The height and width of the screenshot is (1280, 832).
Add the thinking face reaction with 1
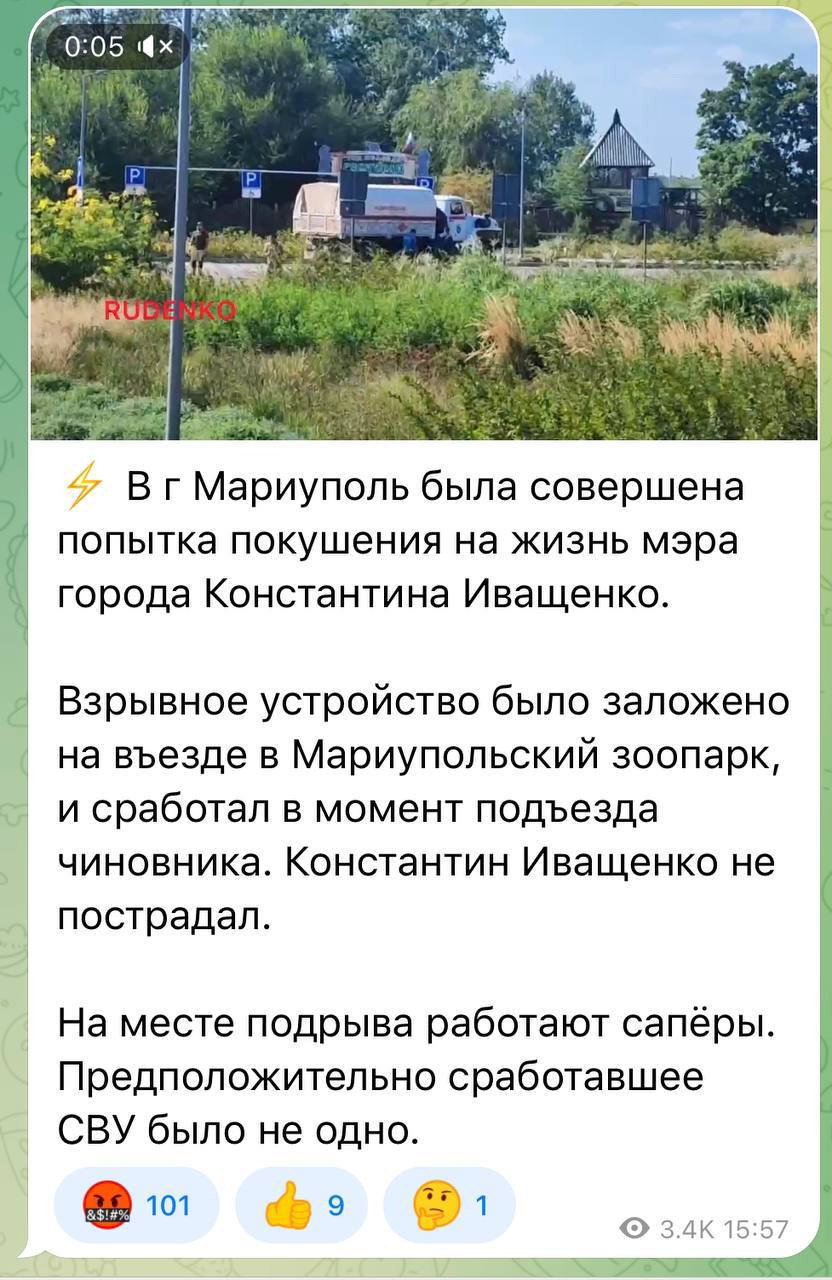pos(448,1205)
